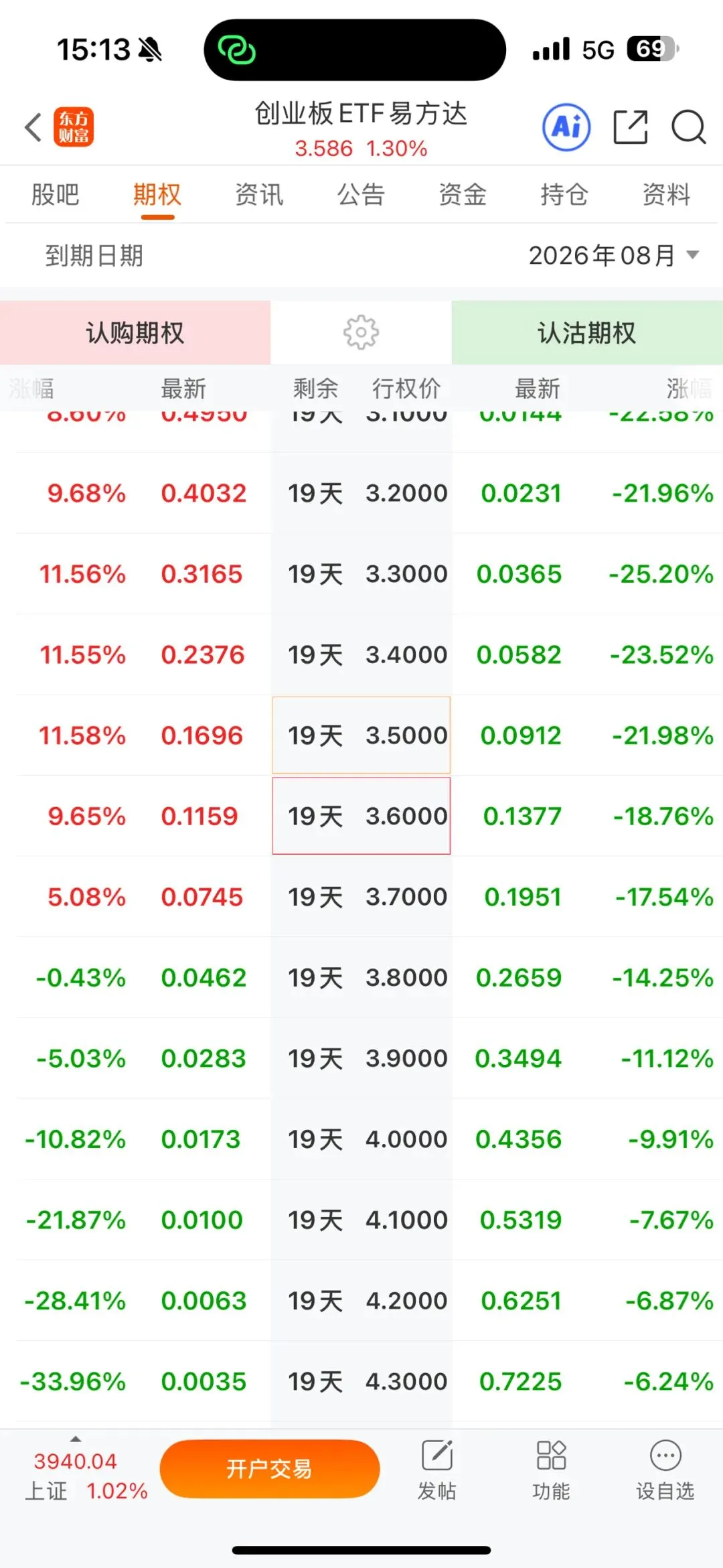The image size is (723, 1568).
Task: Open the option row with strike 3.5000
Action: coord(361,735)
